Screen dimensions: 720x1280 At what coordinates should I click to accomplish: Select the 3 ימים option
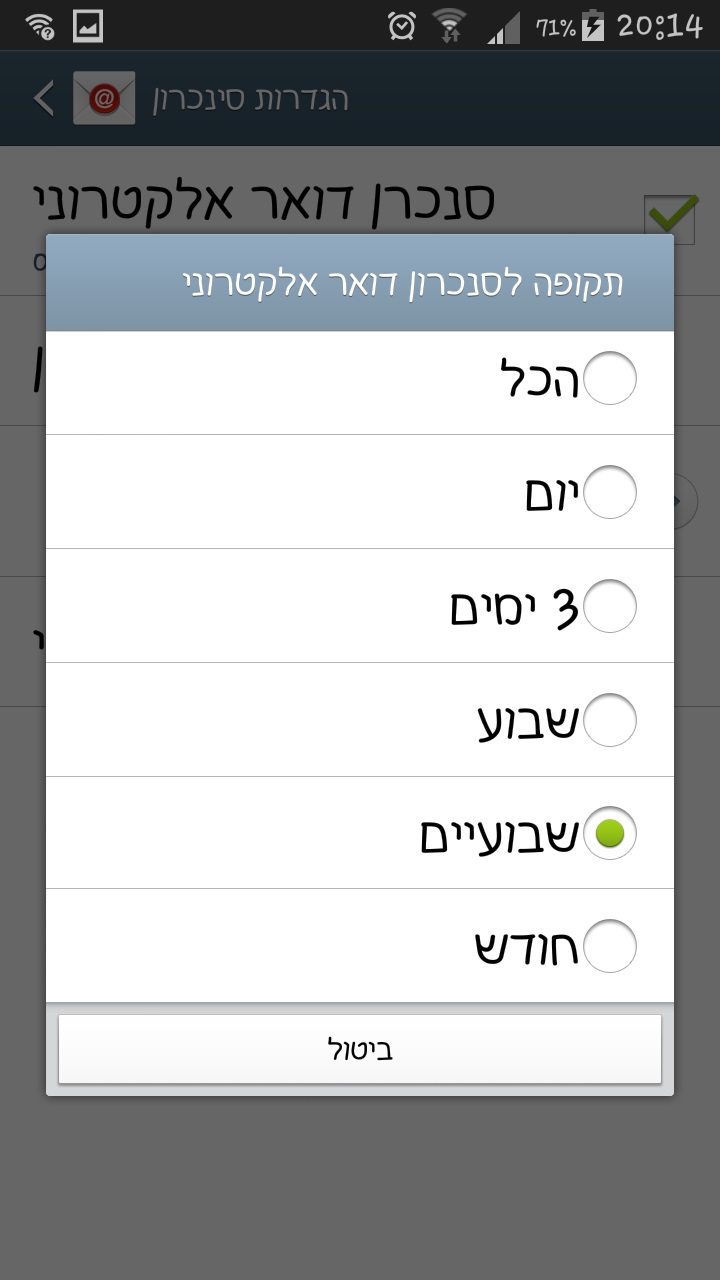coord(608,606)
